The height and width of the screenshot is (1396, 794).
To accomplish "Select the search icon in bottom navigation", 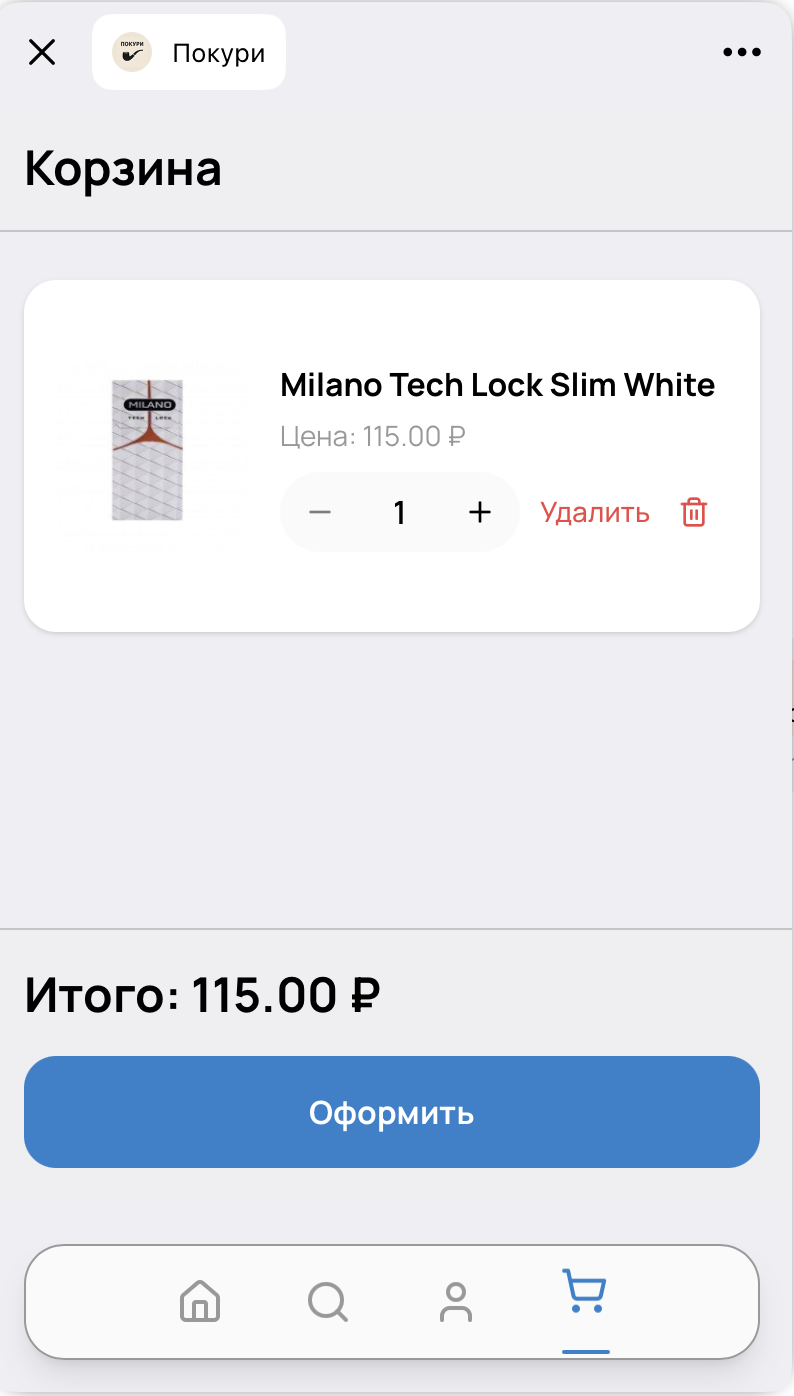I will pos(328,1302).
